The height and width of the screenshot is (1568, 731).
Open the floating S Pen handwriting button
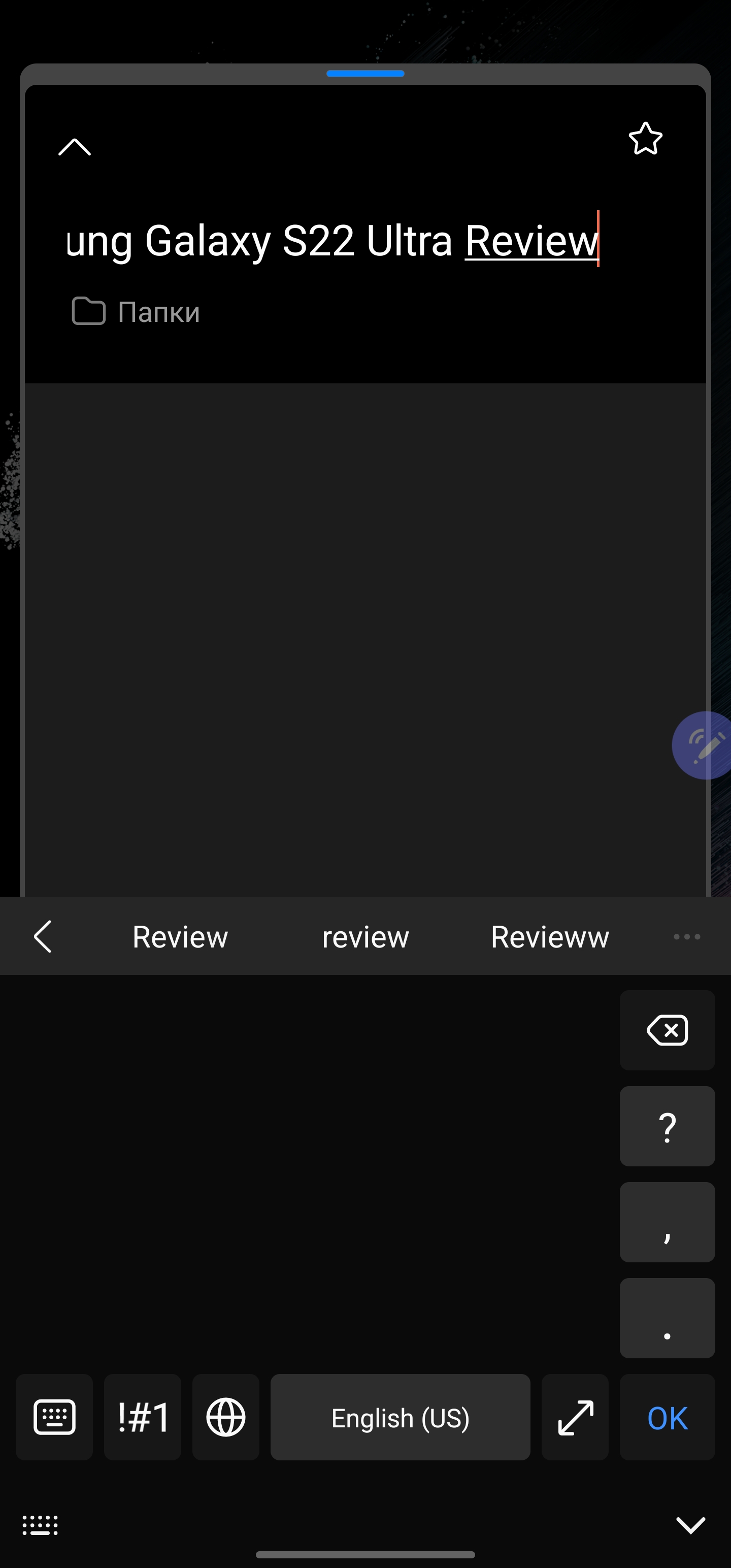[704, 745]
